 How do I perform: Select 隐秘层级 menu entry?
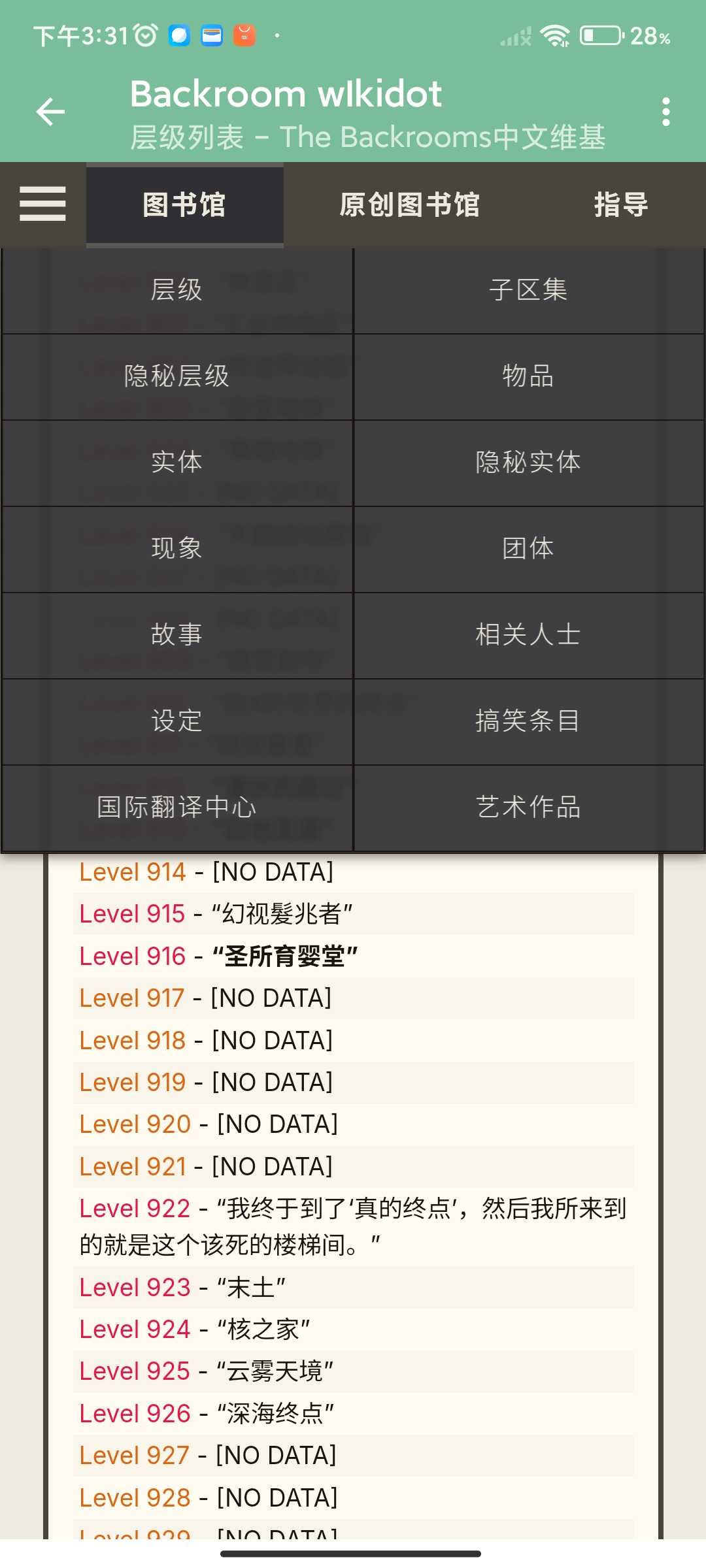click(x=176, y=376)
